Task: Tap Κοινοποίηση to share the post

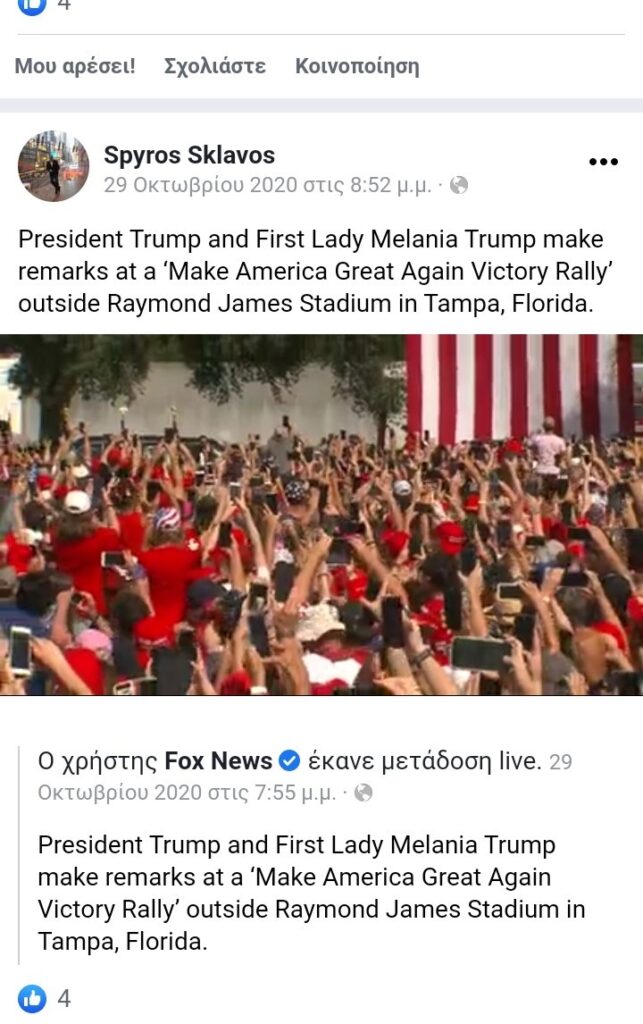Action: [357, 67]
